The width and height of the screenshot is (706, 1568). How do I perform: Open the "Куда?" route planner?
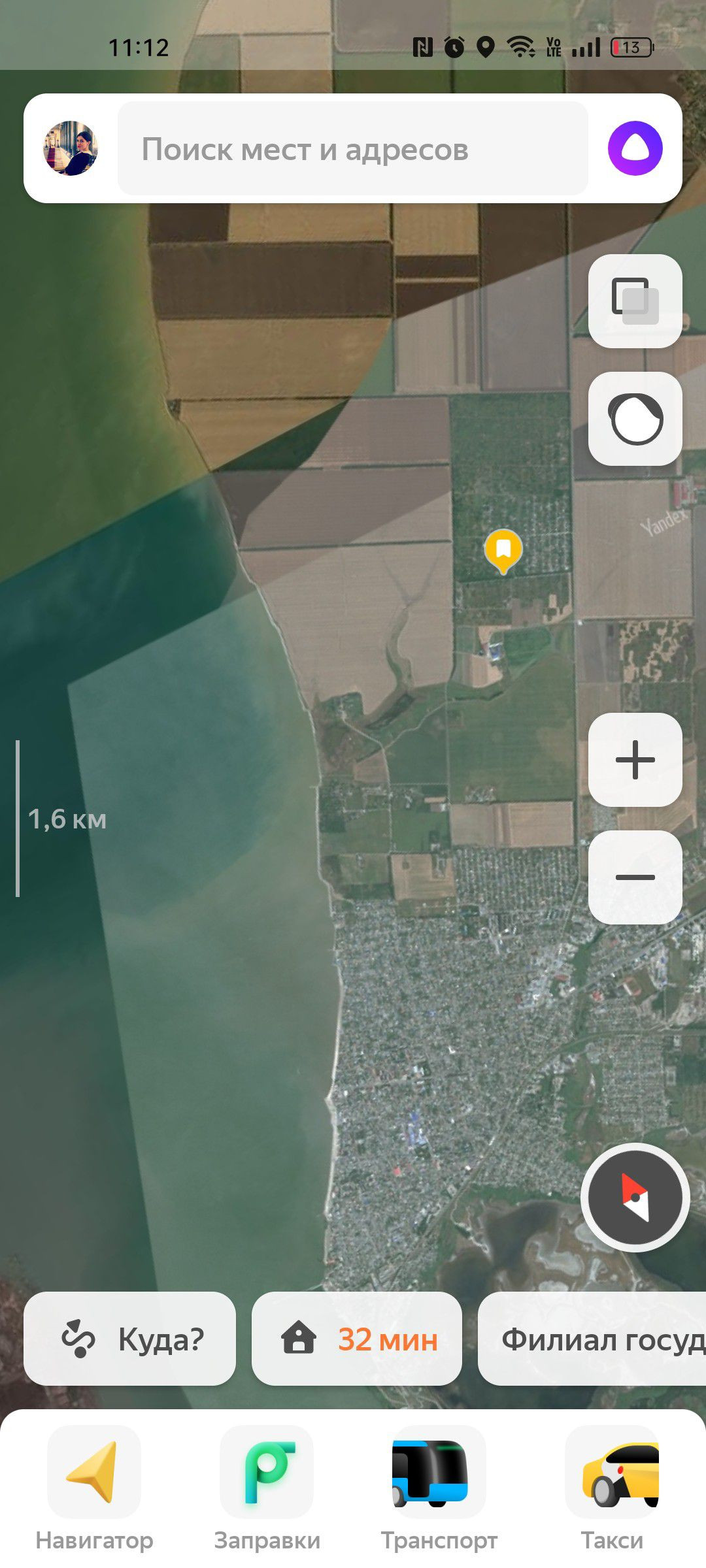click(129, 1339)
